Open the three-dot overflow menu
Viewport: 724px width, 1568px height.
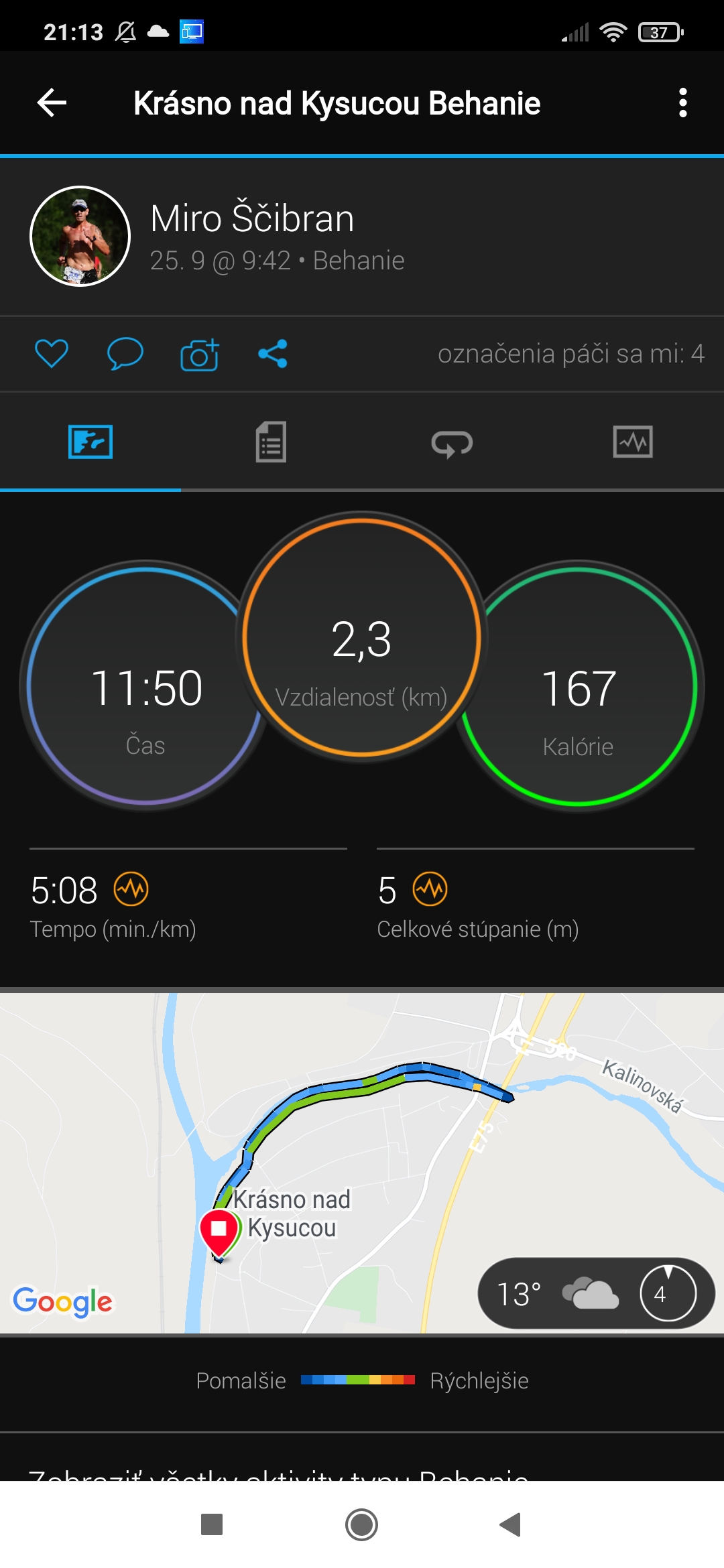[x=682, y=103]
